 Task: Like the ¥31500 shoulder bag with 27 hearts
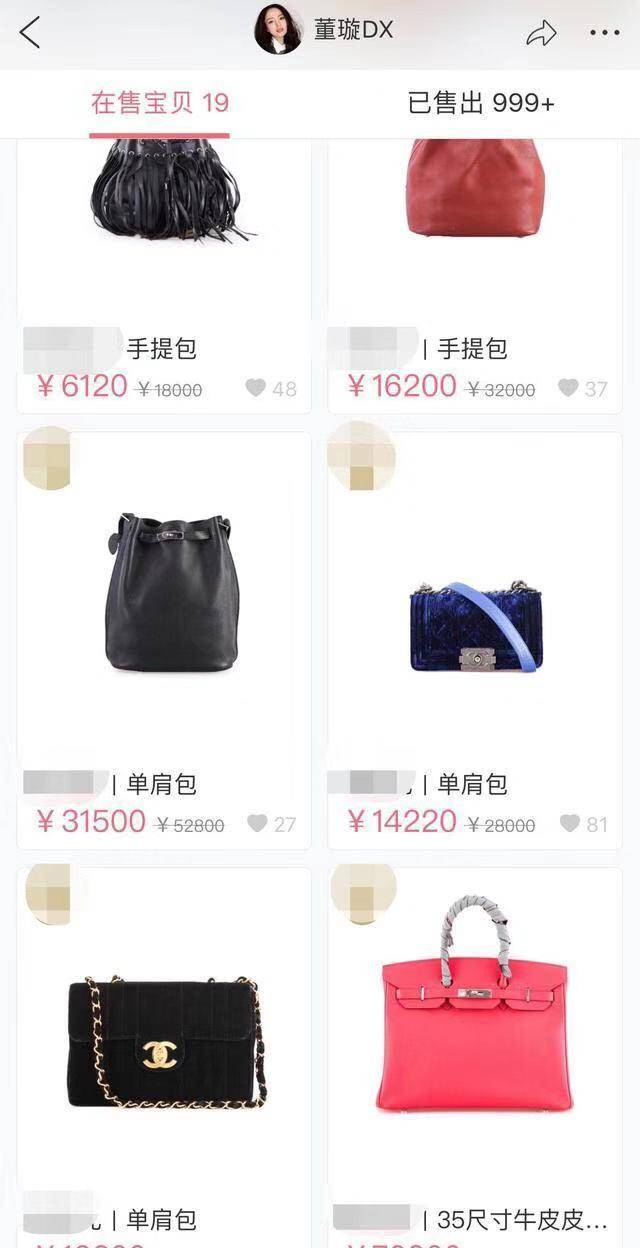257,824
